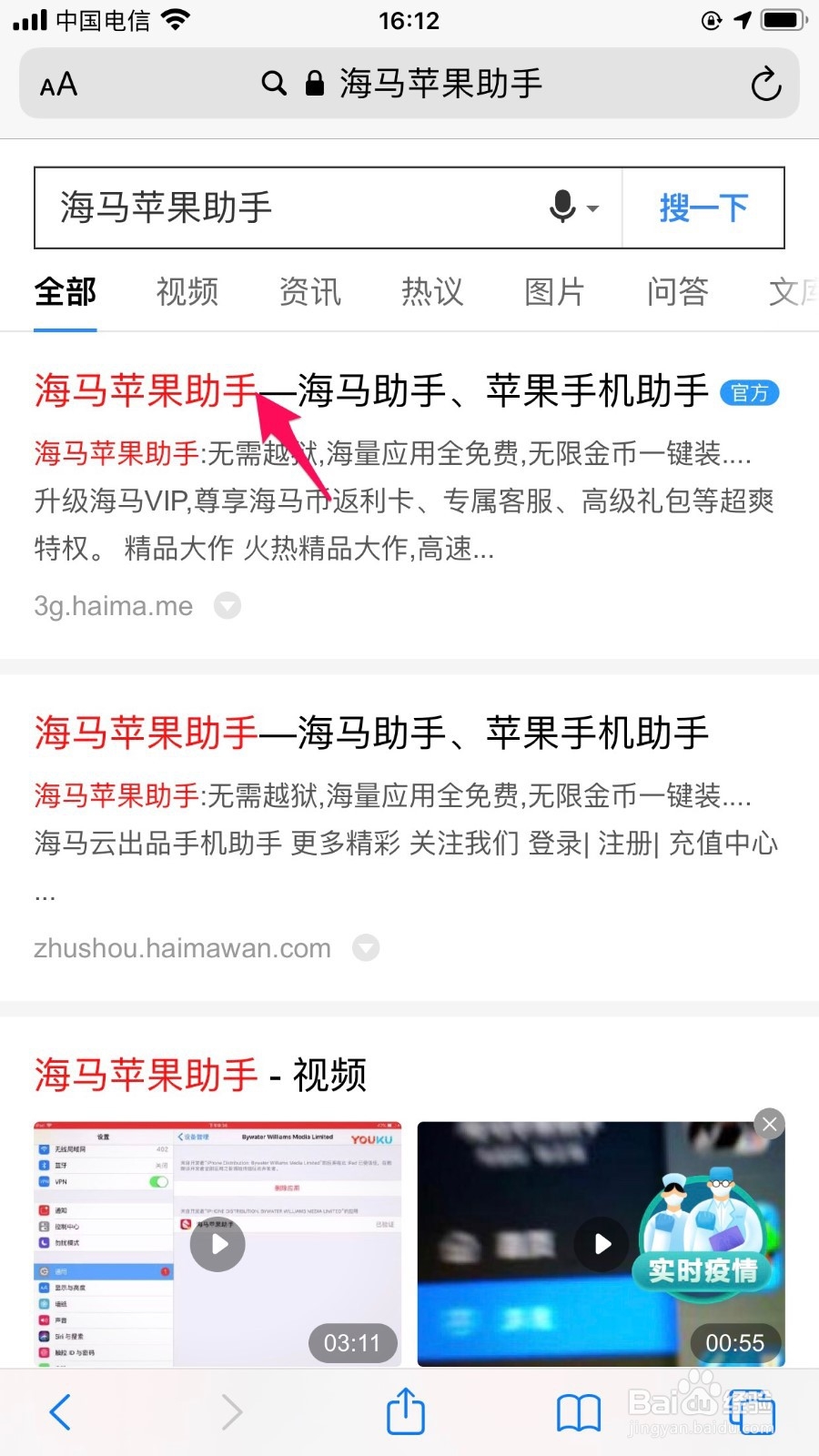819x1456 pixels.
Task: Dismiss the floating video with the X
Action: (769, 1124)
